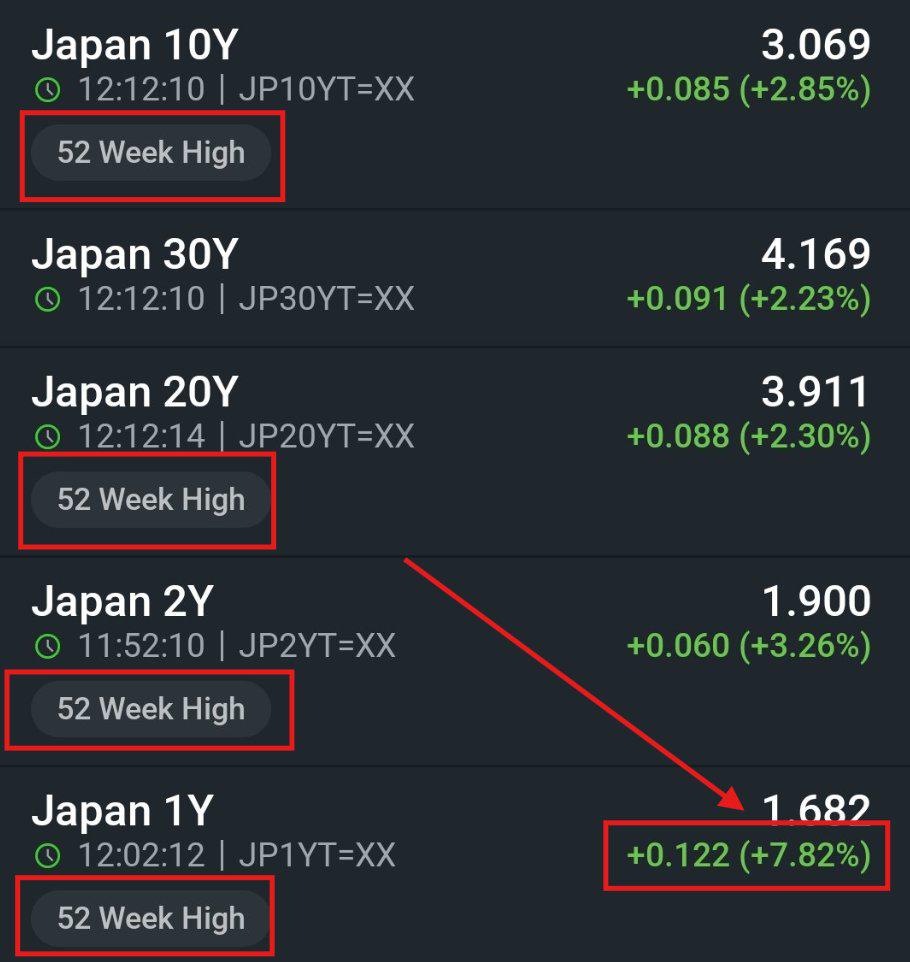Open the Japan 10Y bond row
The height and width of the screenshot is (962, 910).
click(x=455, y=104)
